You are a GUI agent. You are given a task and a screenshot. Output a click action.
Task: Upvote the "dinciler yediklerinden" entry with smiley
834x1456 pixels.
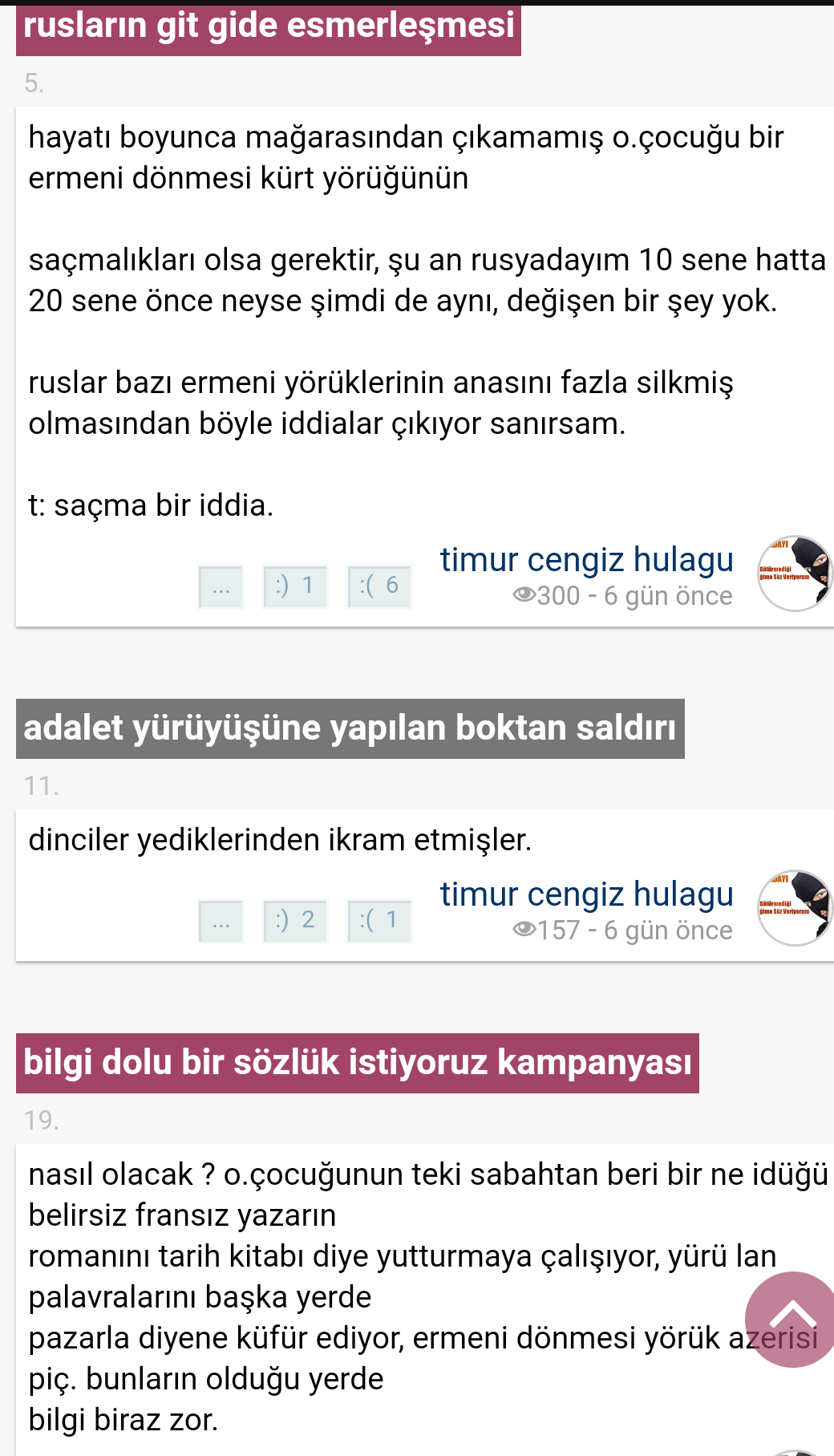295,920
